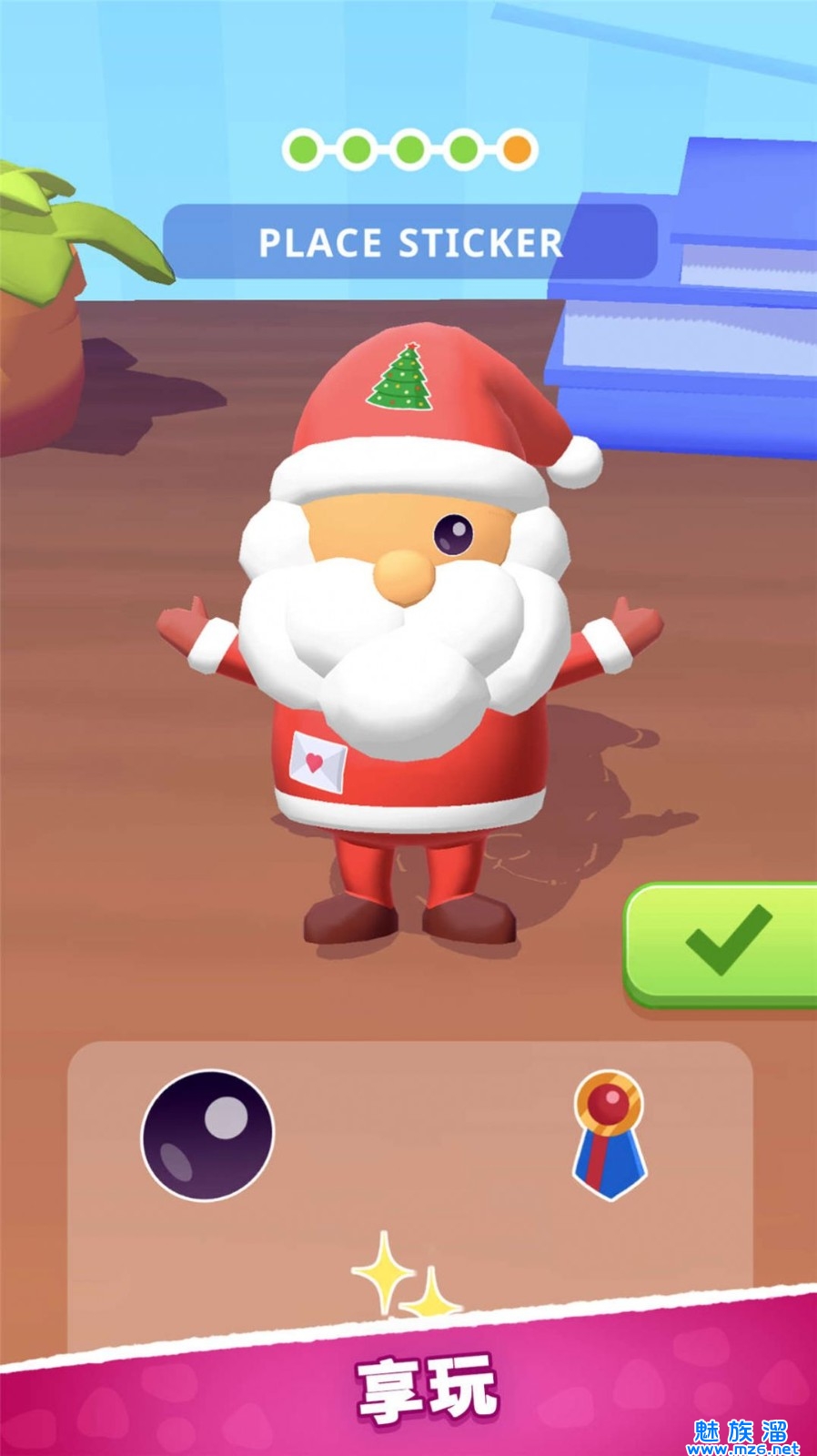The width and height of the screenshot is (817, 1456).
Task: Pick the yellow sparkle stars sticker
Action: (x=403, y=1277)
